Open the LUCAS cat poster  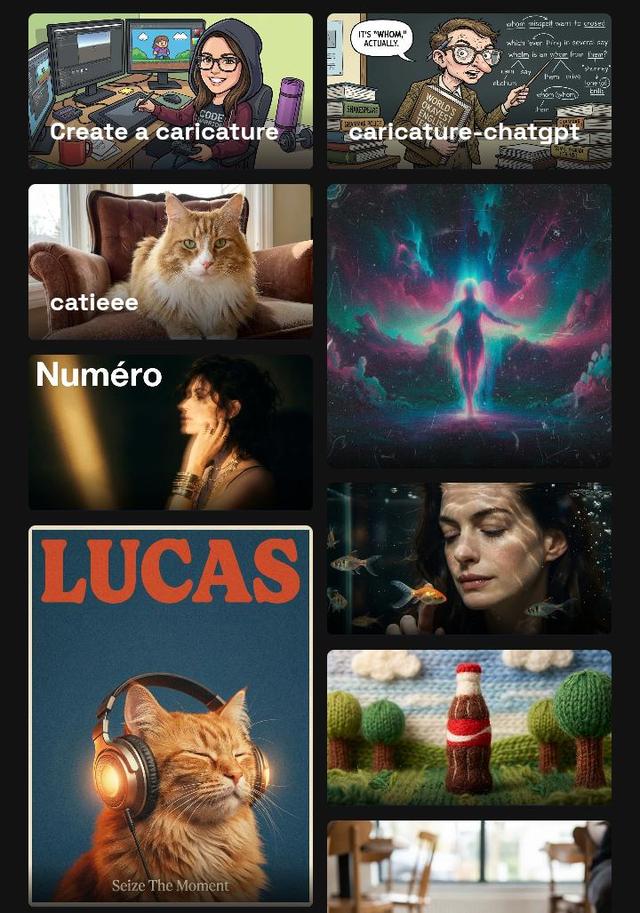(170, 716)
